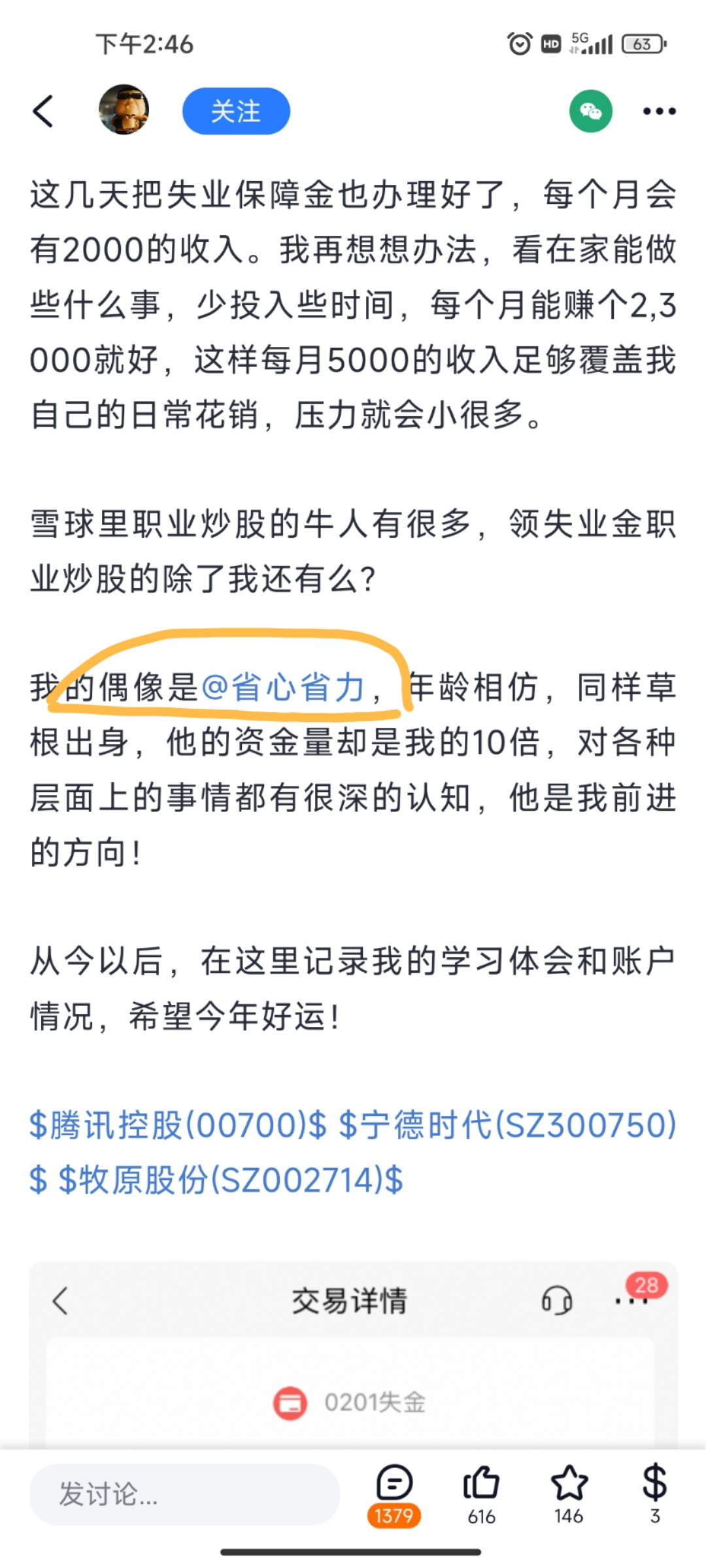The image size is (706, 1568).
Task: Open stock link 腾讯控股(00700)
Action: coord(178,1125)
